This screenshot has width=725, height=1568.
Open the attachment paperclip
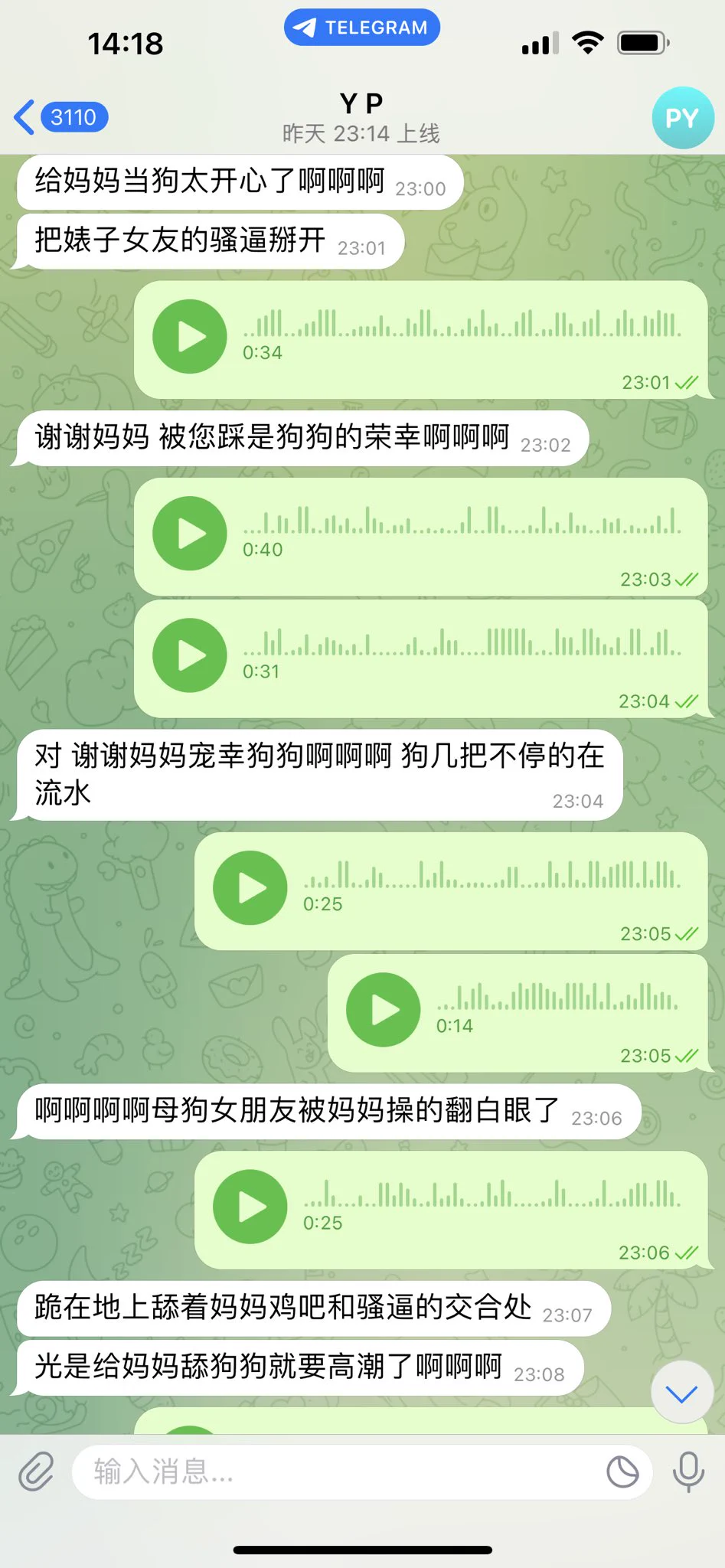coord(36,1472)
